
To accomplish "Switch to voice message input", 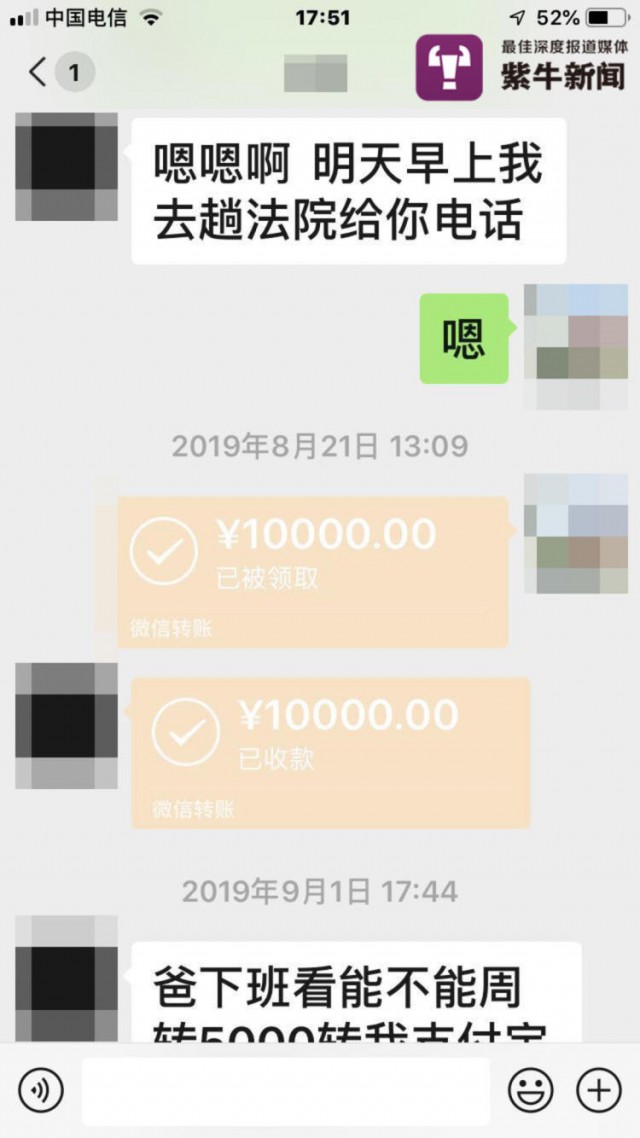I will [x=41, y=1089].
